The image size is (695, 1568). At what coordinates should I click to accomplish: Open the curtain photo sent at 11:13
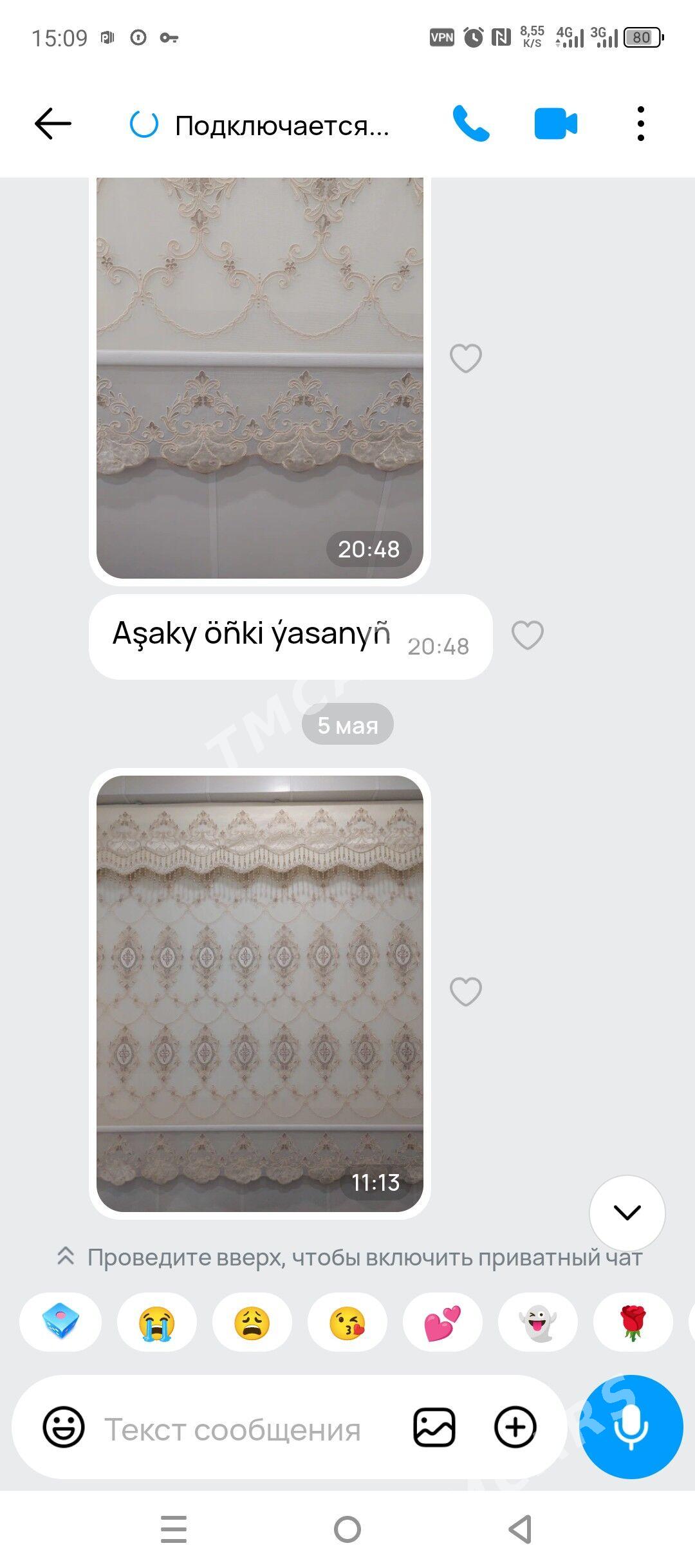click(x=259, y=993)
